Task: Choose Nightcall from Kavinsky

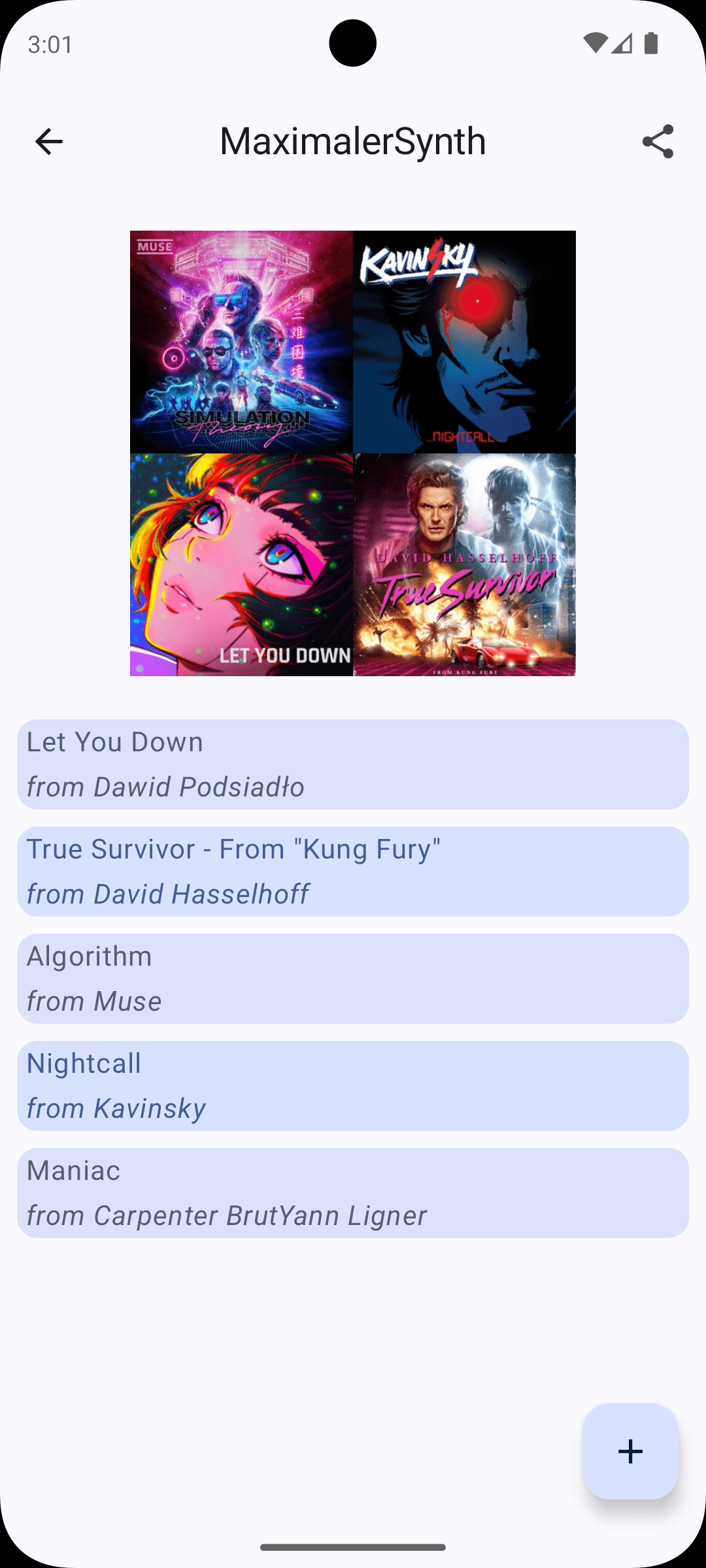Action: point(353,1086)
